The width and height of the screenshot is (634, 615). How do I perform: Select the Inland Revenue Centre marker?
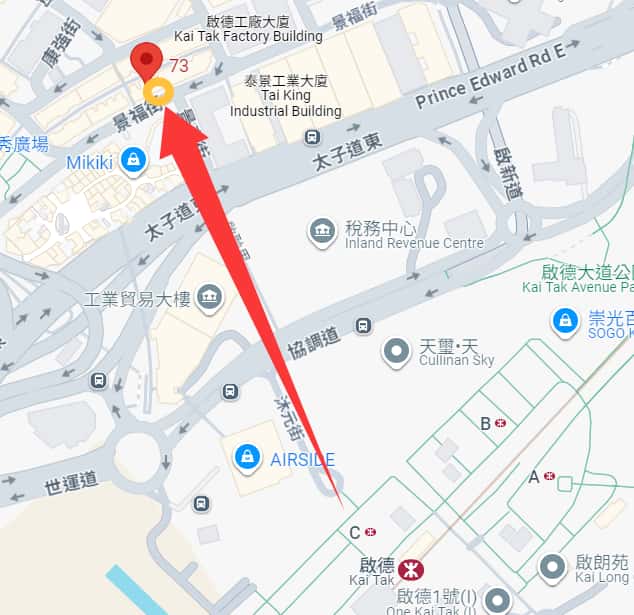click(323, 233)
